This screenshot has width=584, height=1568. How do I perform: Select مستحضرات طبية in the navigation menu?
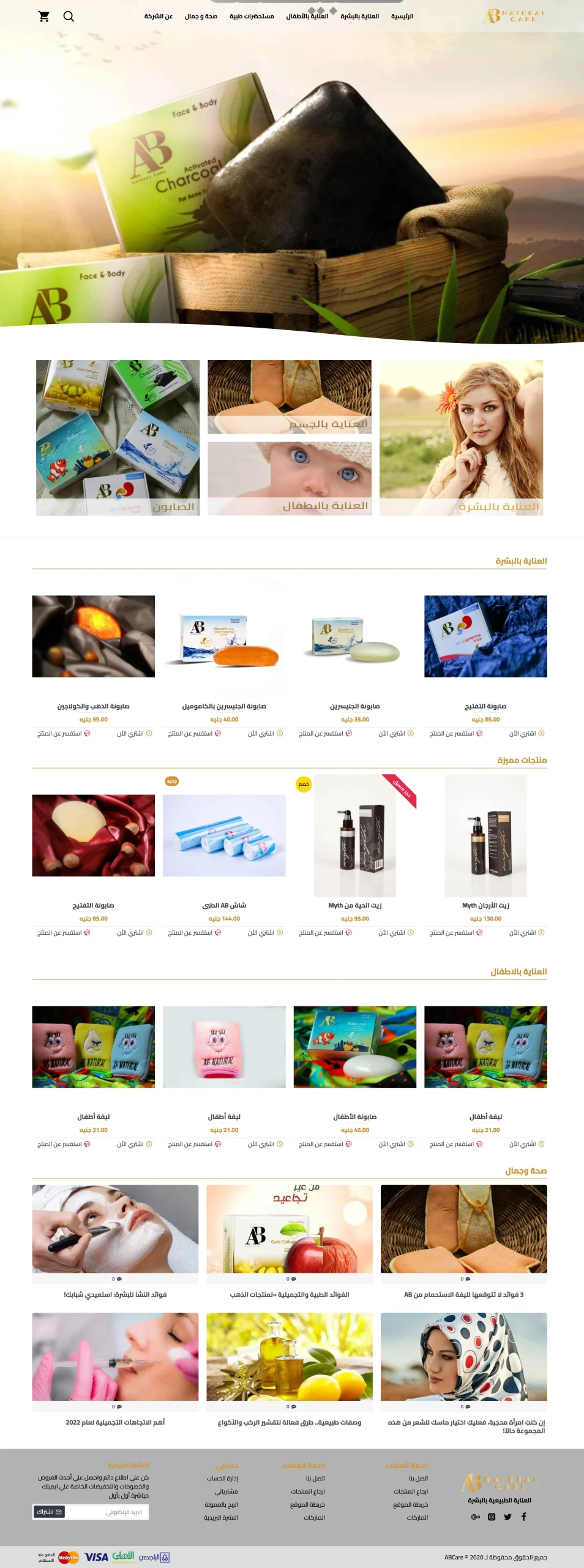pyautogui.click(x=252, y=17)
